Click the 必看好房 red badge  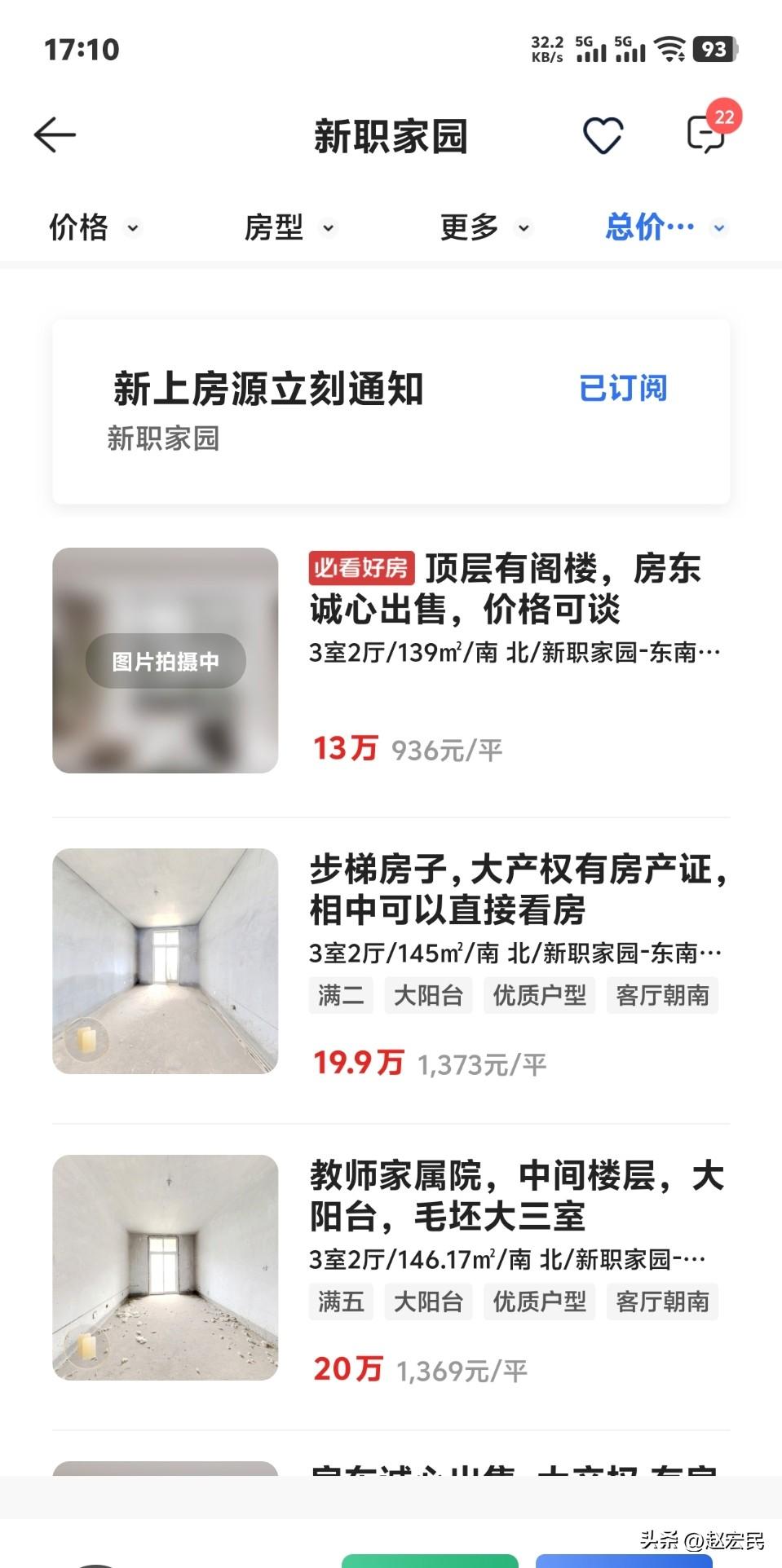(x=362, y=567)
